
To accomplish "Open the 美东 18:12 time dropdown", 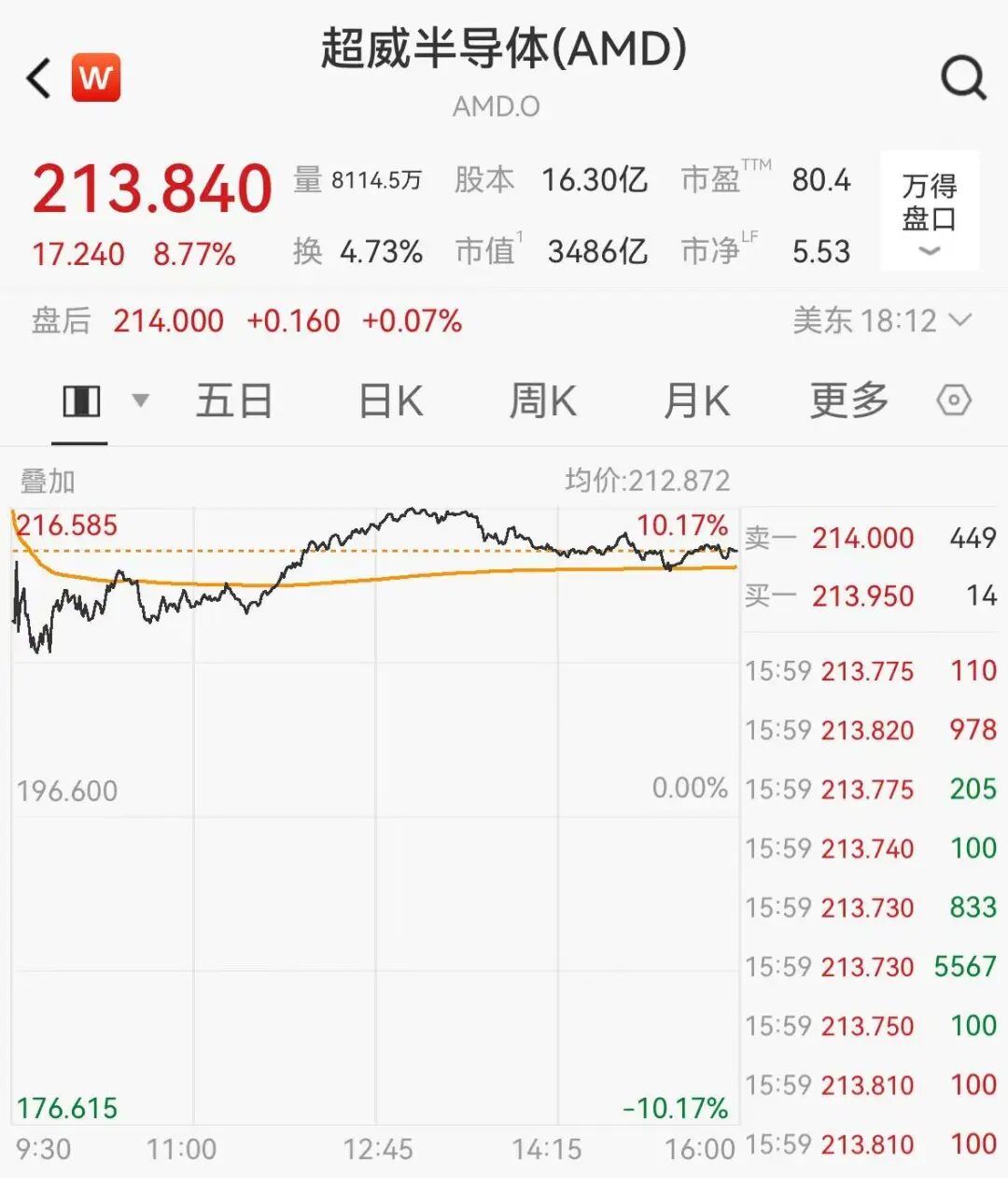I will (882, 321).
